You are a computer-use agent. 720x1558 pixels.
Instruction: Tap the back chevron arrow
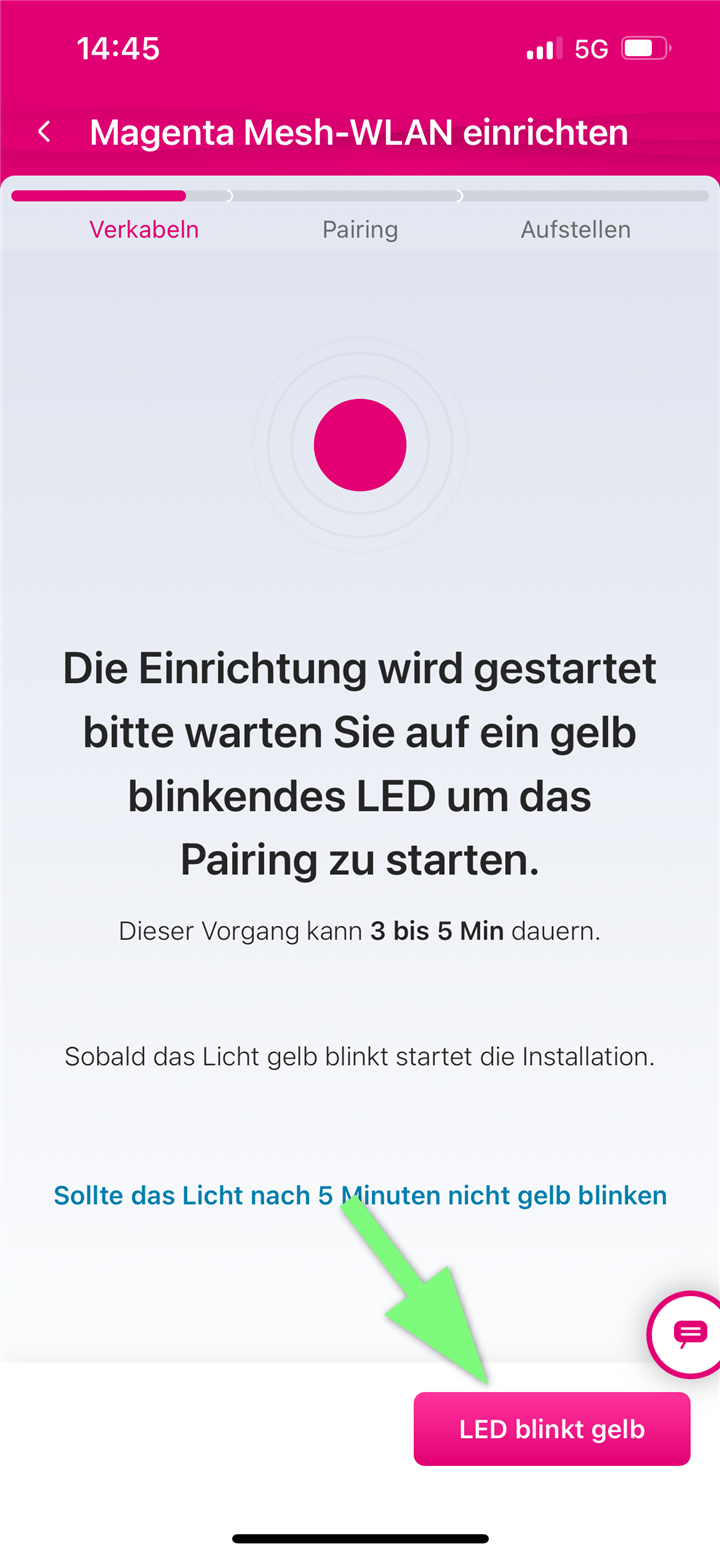(x=44, y=131)
